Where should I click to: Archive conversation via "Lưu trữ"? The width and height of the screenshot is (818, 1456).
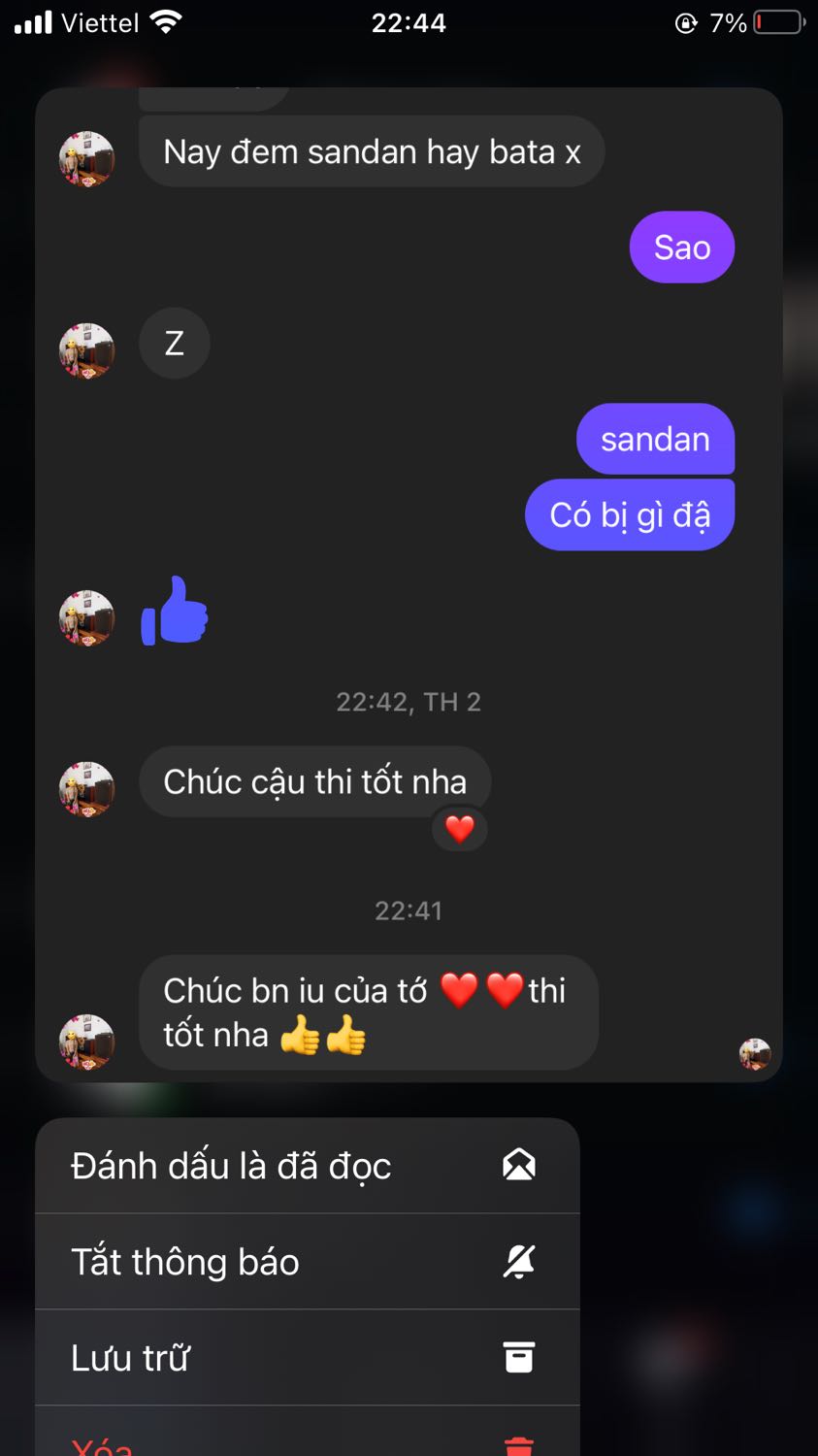(307, 1357)
